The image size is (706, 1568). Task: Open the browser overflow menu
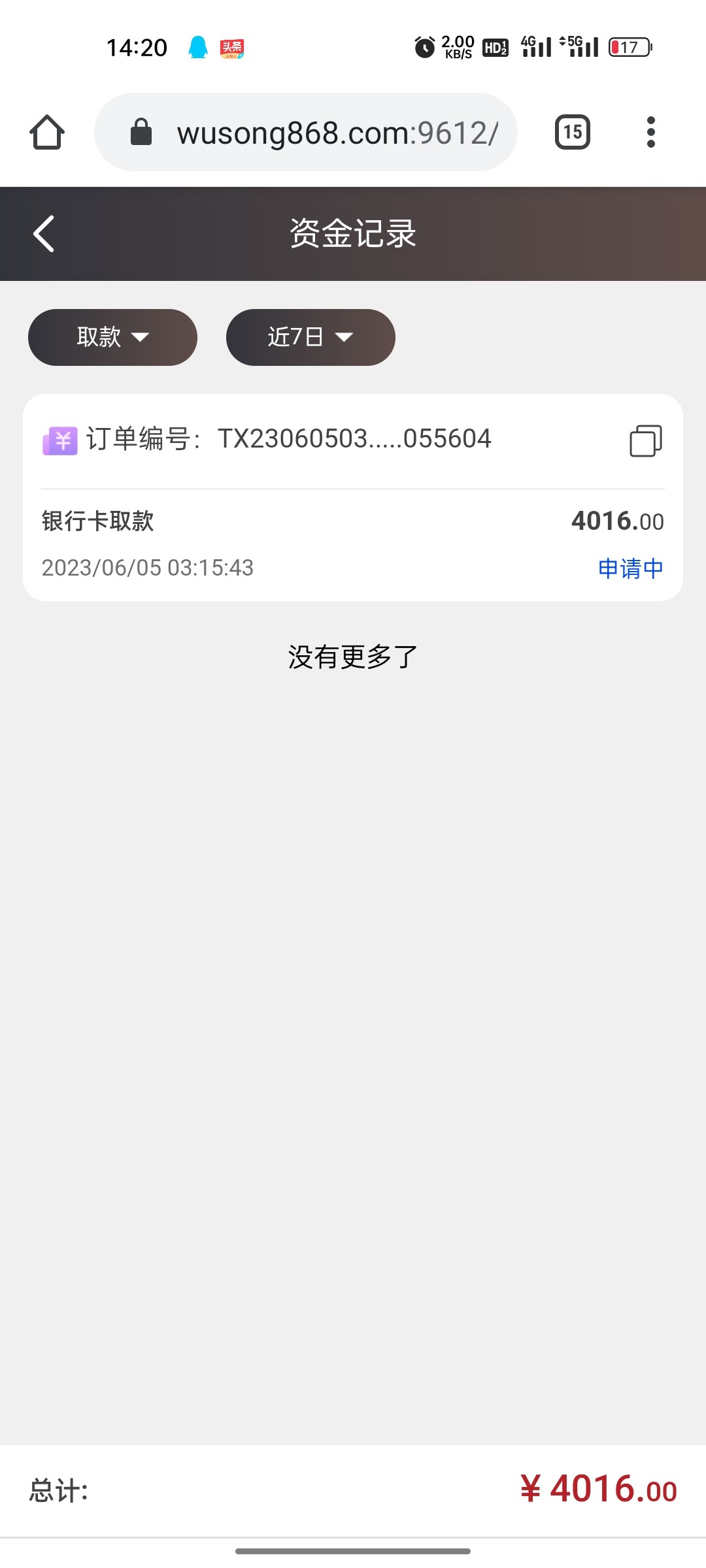point(650,133)
